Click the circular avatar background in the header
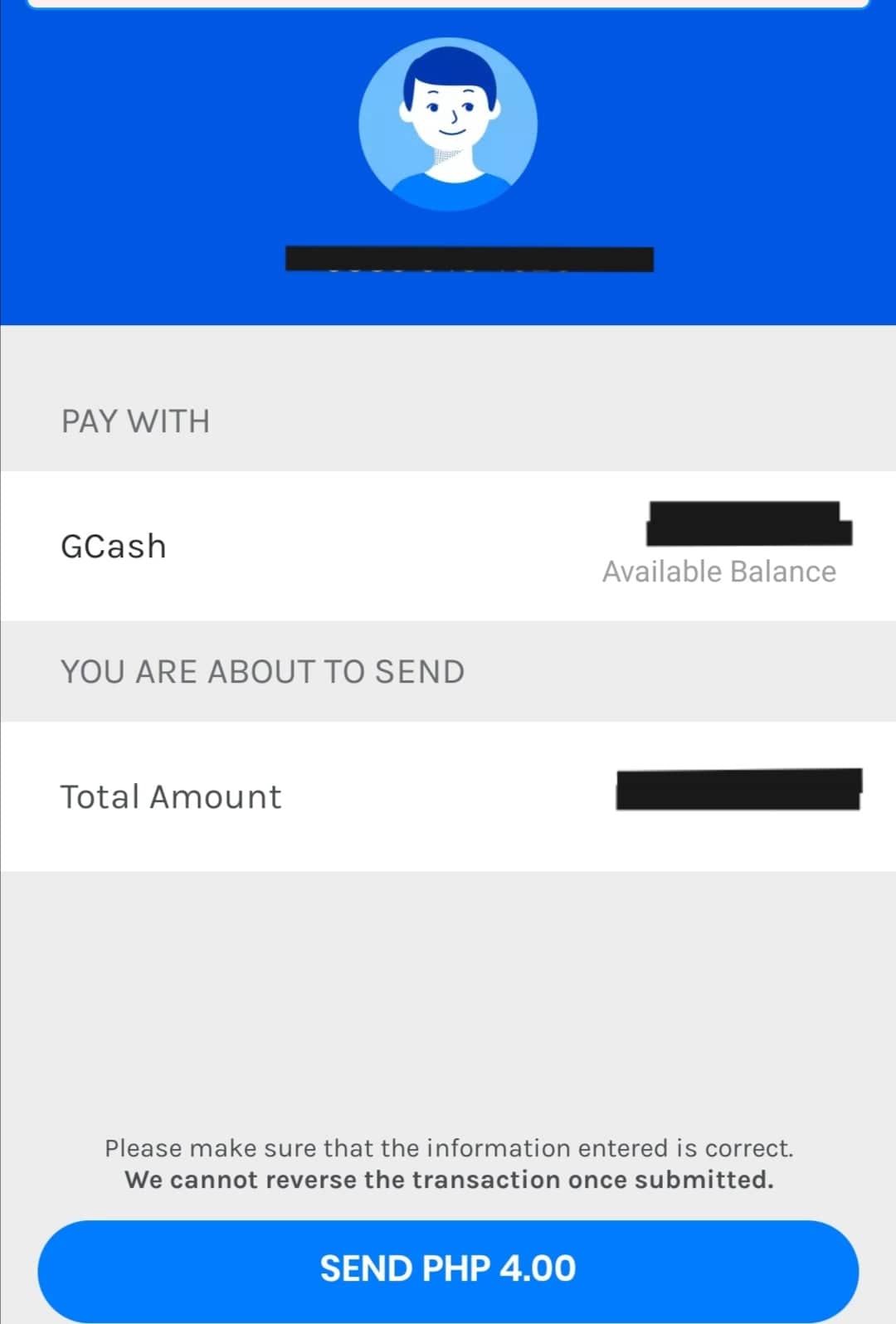 pyautogui.click(x=448, y=124)
